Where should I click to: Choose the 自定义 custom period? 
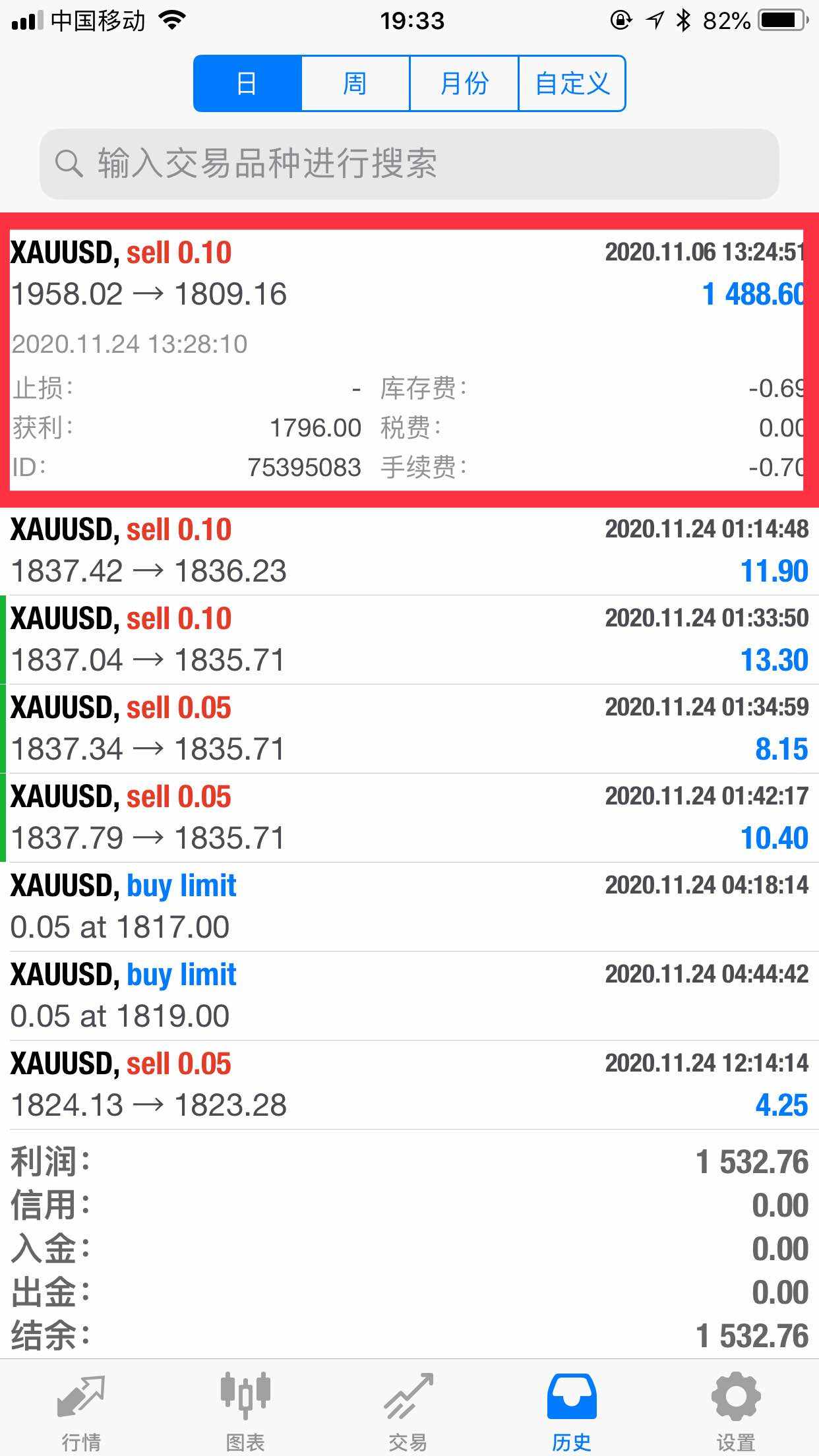[x=572, y=84]
